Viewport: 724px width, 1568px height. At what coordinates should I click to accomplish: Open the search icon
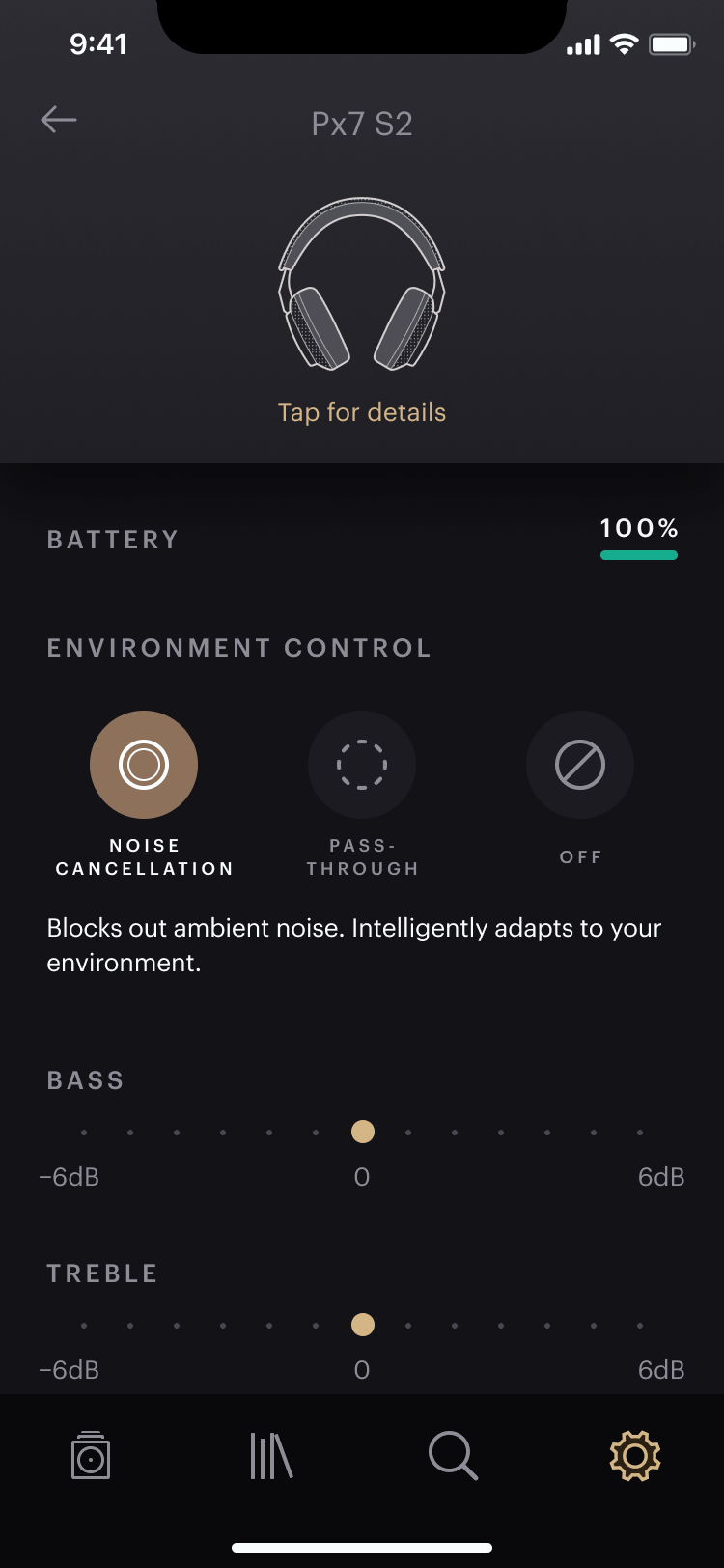pyautogui.click(x=453, y=1457)
